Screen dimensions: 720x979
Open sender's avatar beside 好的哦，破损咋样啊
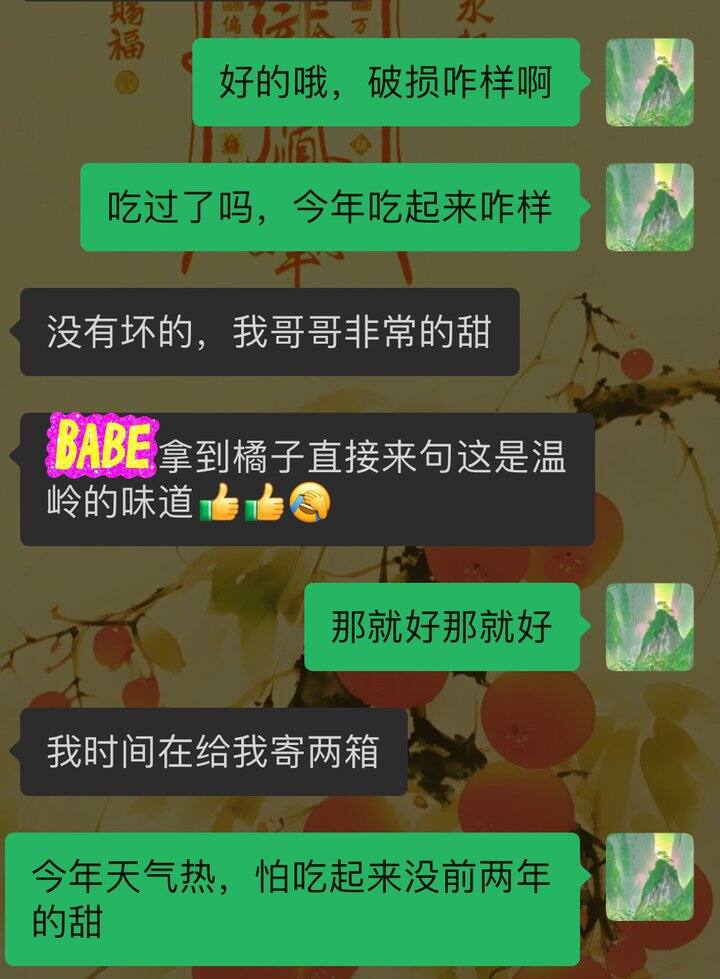(650, 82)
